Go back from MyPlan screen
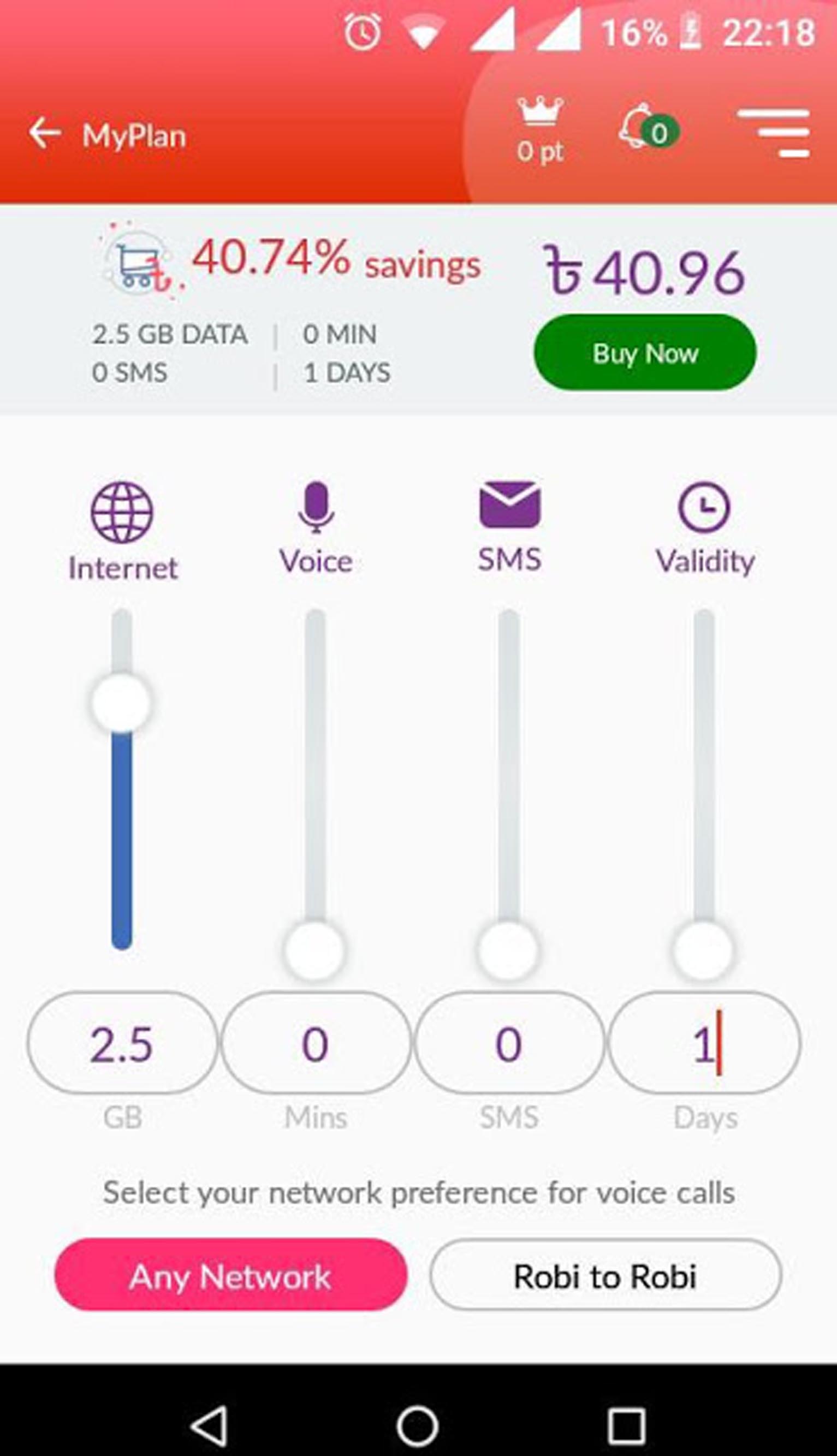 click(45, 134)
